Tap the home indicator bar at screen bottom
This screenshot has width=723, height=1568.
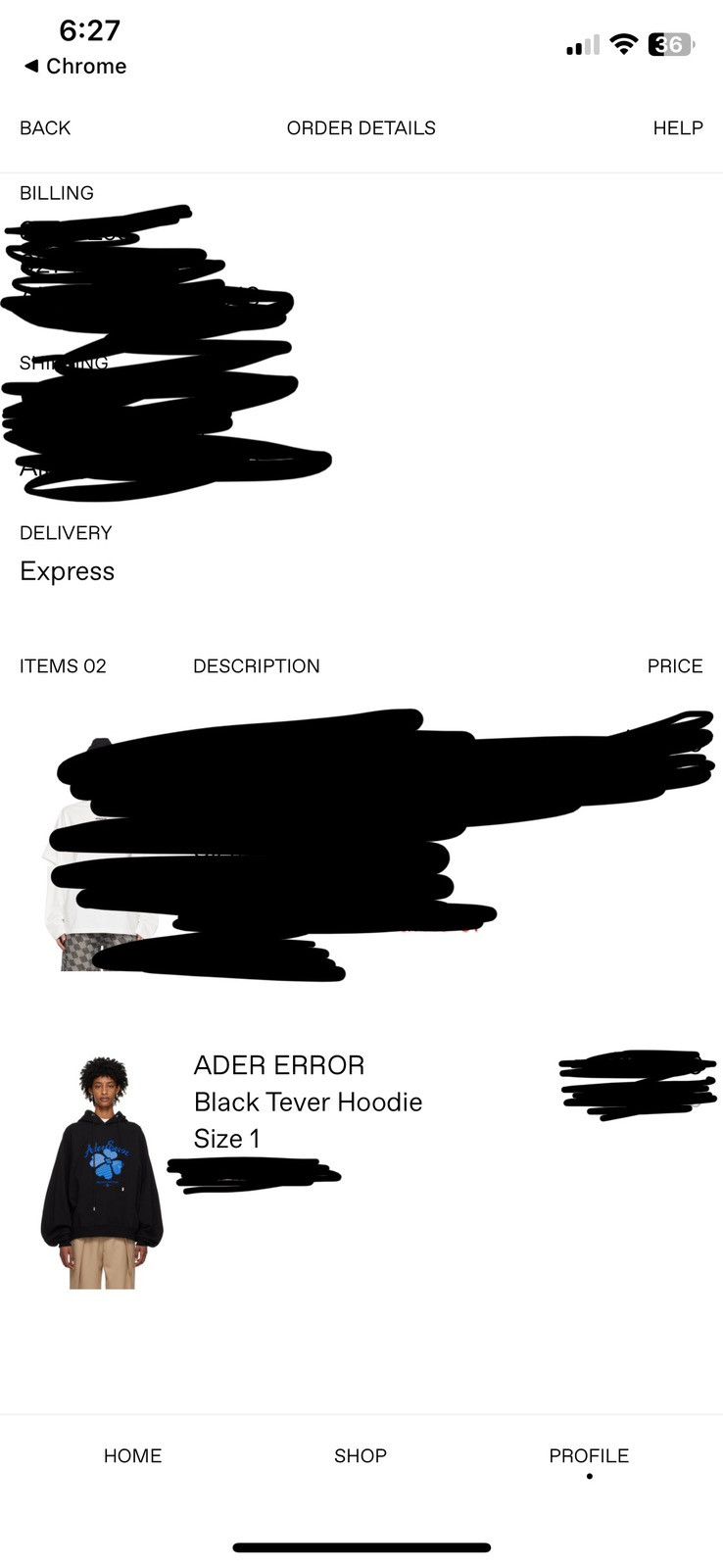point(361,1546)
